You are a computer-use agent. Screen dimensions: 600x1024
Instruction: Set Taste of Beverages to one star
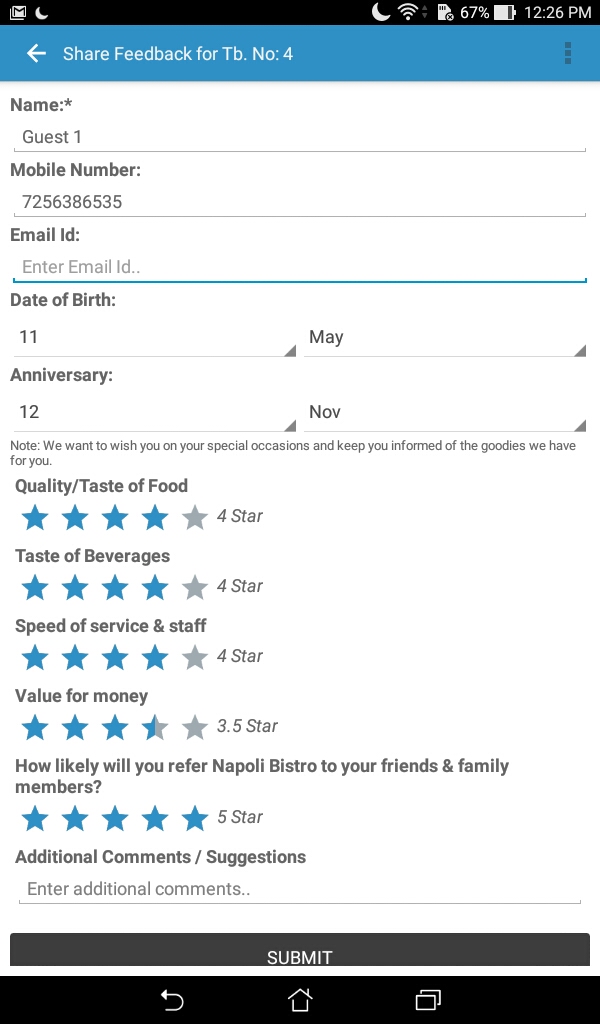click(x=35, y=587)
